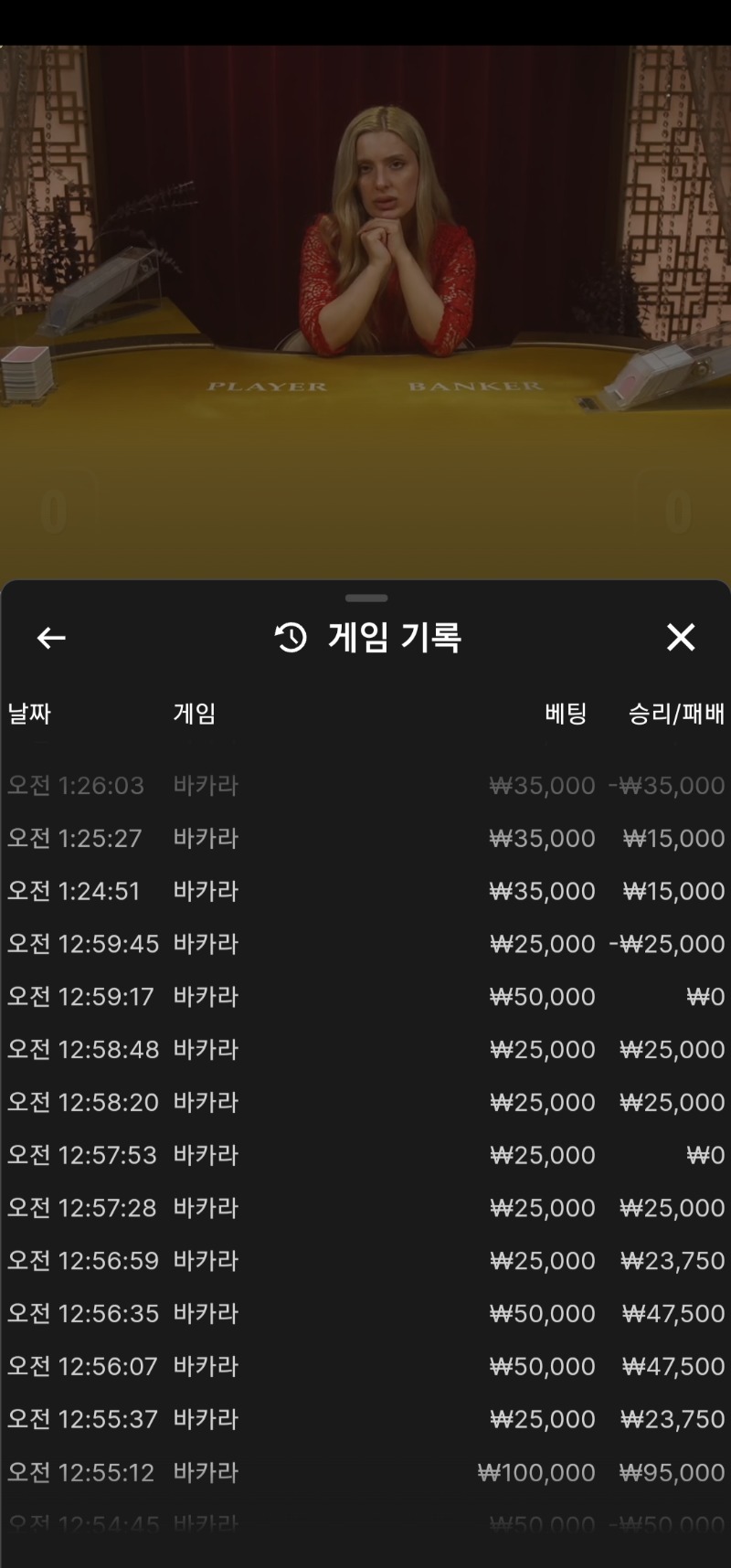Open the 오전 12:59:45 바카라 record
Screen dimensions: 731x1568
click(x=365, y=944)
